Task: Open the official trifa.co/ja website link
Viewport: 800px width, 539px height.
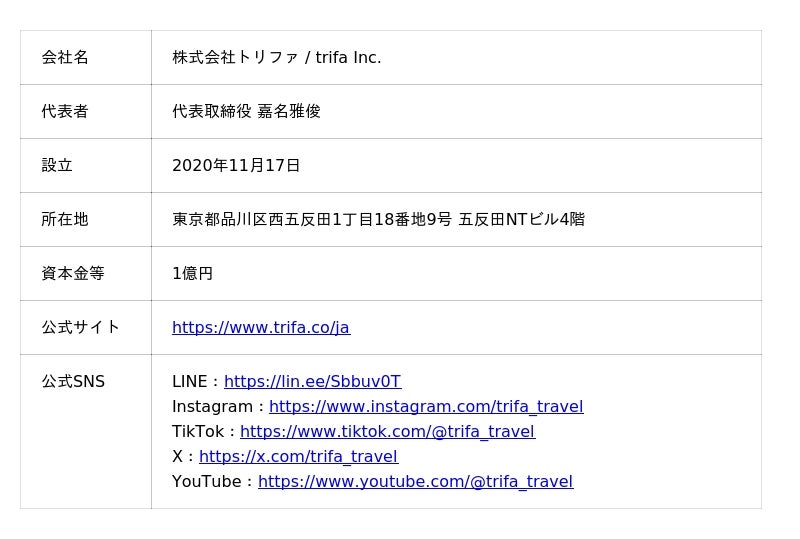Action: (260, 327)
